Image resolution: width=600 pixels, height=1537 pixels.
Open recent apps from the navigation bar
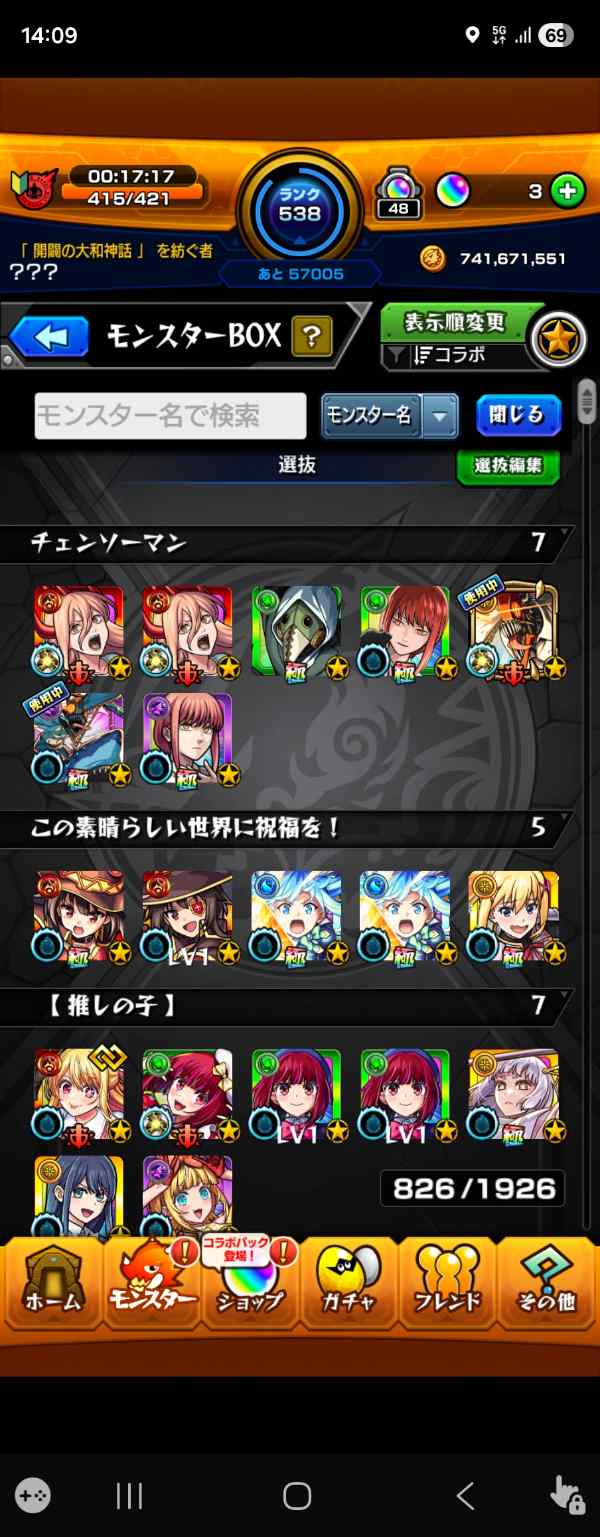[x=129, y=1496]
